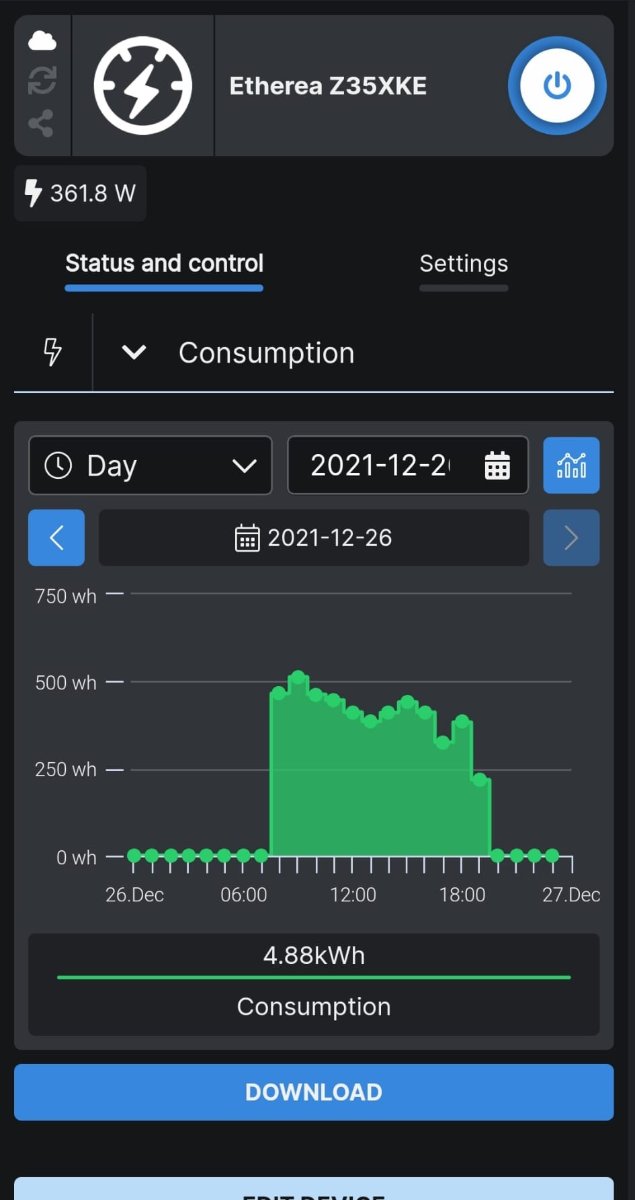Viewport: 635px width, 1200px height.
Task: Tap the blue chart type button
Action: coord(571,465)
